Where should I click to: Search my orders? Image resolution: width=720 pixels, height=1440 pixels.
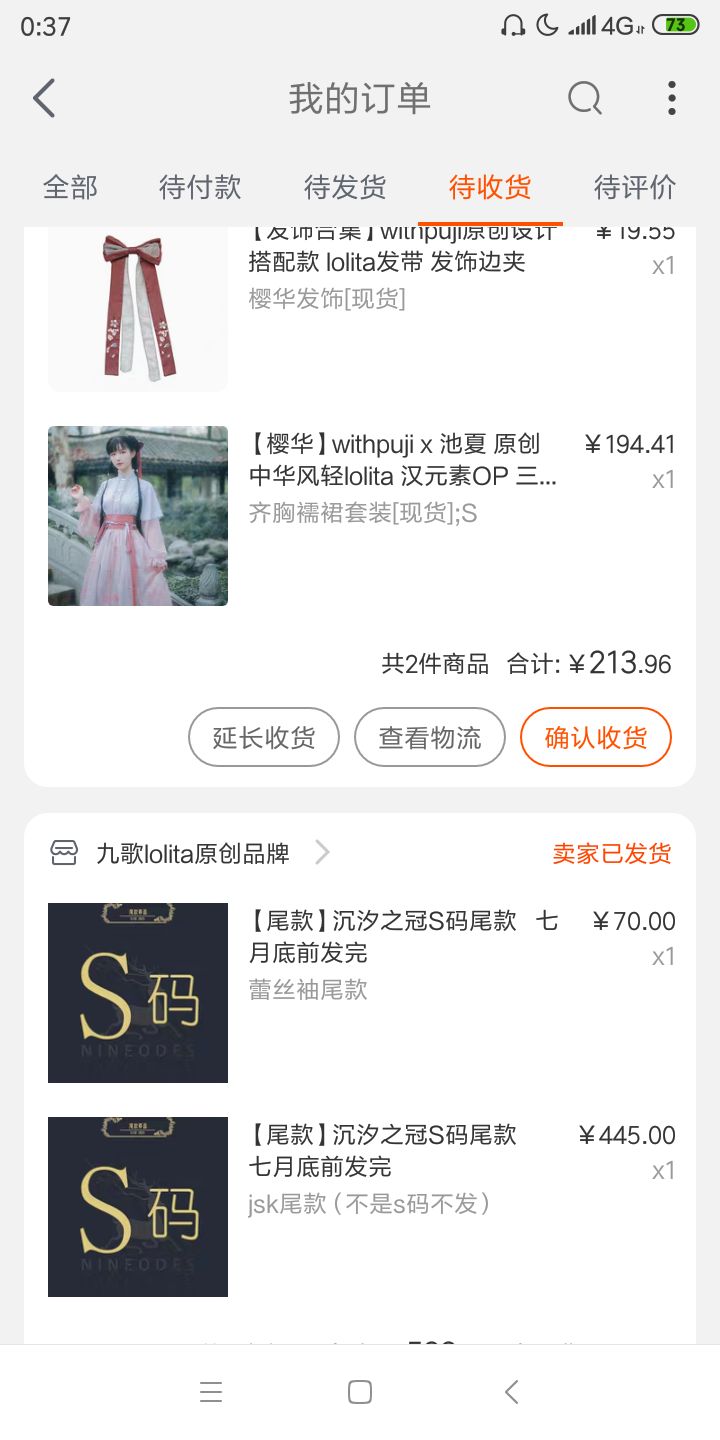584,98
